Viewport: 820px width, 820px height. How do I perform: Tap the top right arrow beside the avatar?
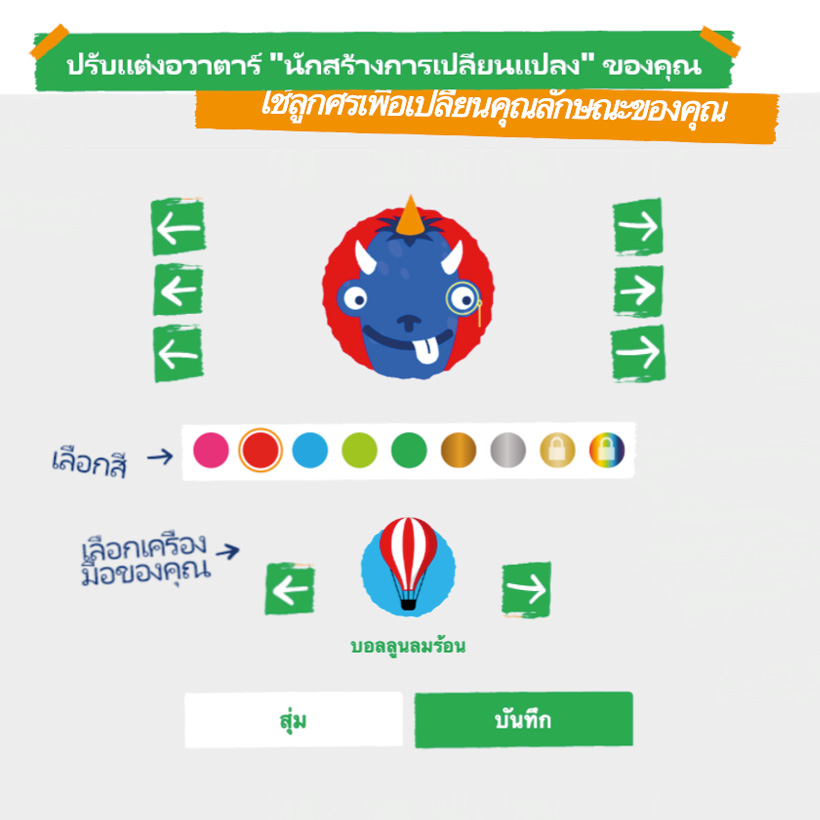(x=638, y=227)
